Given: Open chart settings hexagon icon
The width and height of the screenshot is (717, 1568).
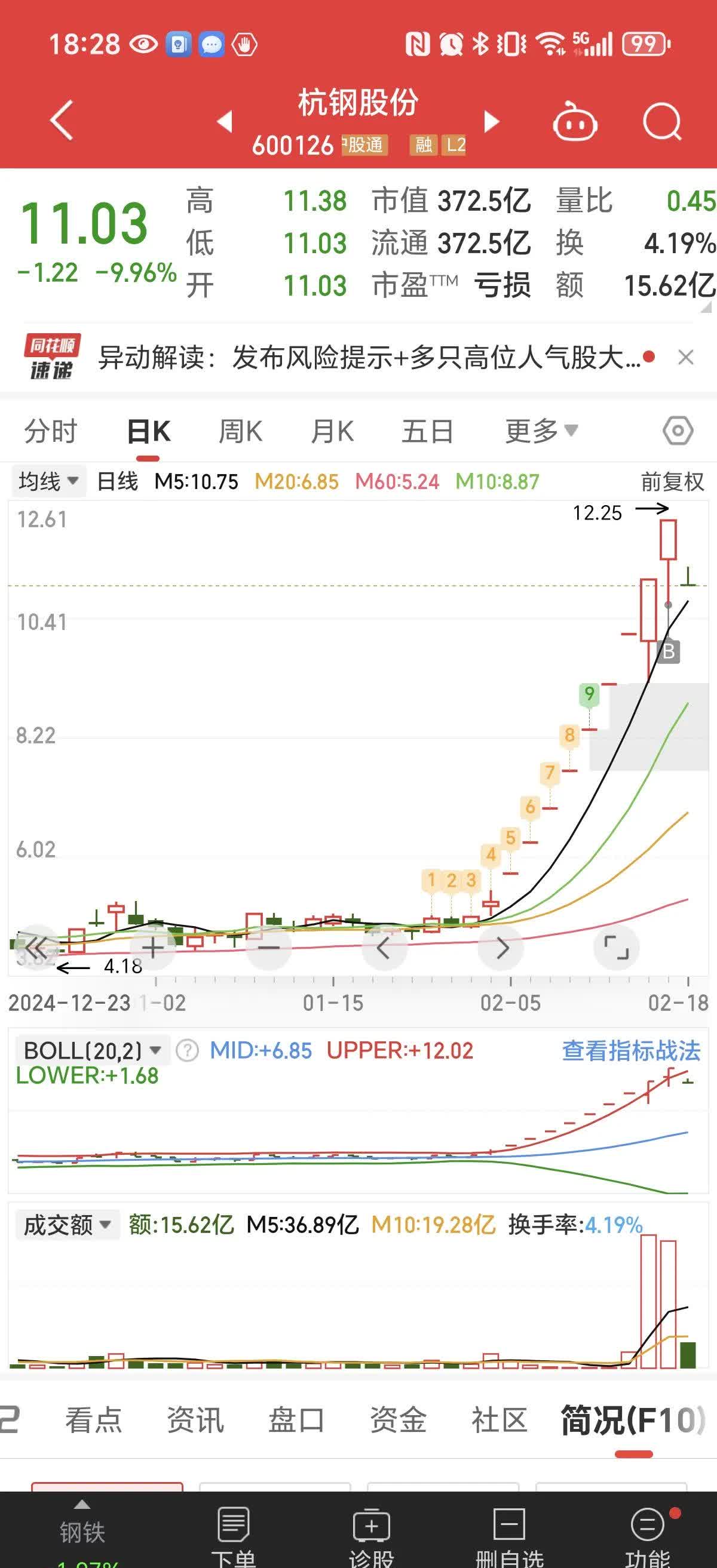Looking at the screenshot, I should pos(678,432).
